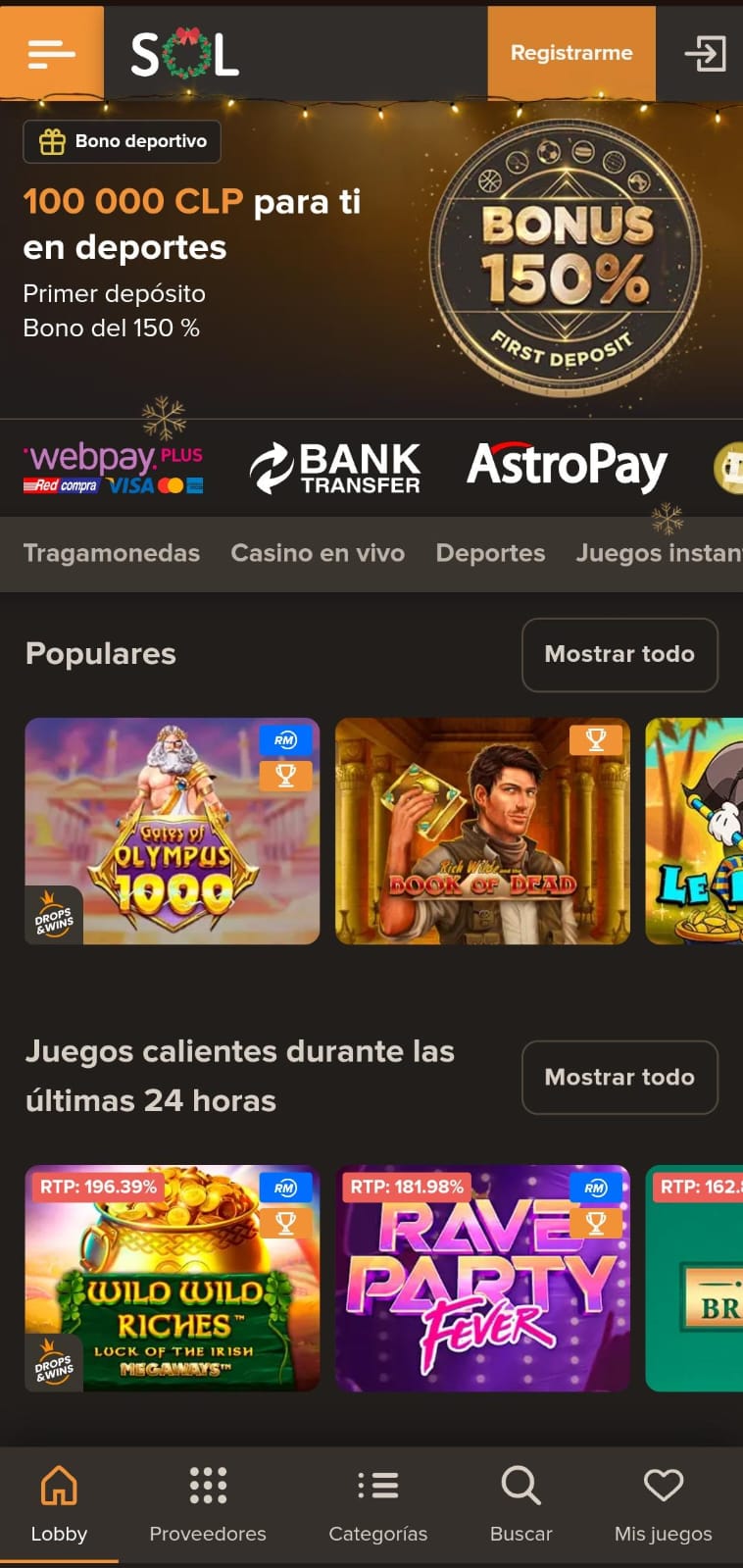Open the login icon
Image resolution: width=743 pixels, height=1568 pixels.
coord(705,53)
